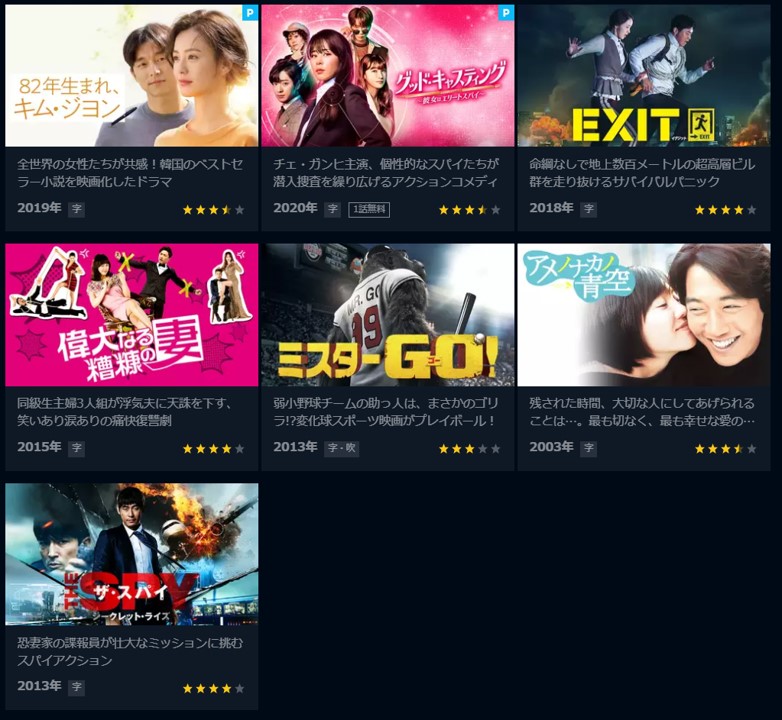Open the 82年生まれ、キム・ジヨン movie card
This screenshot has width=782, height=720.
[131, 77]
